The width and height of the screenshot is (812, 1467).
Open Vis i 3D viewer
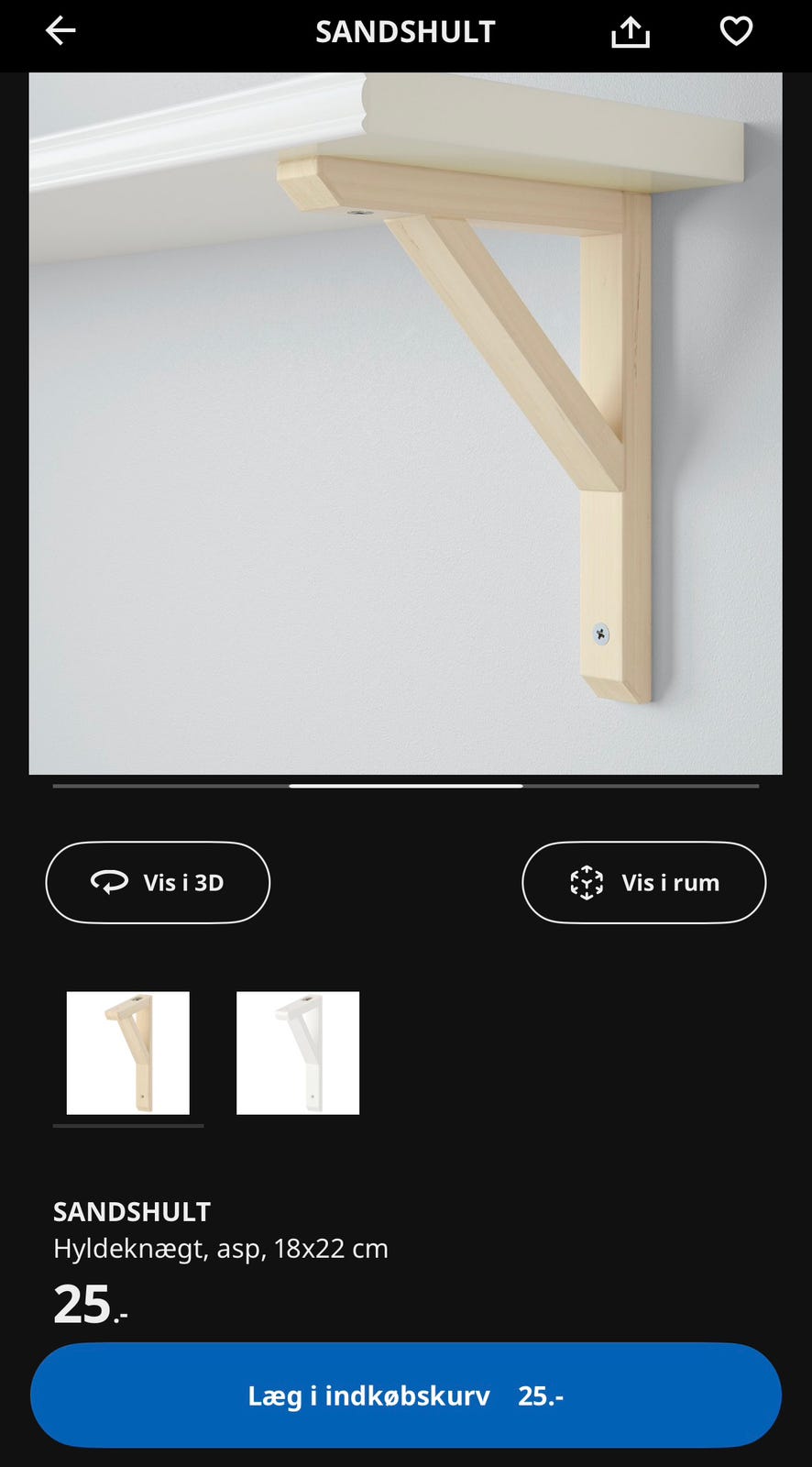pyautogui.click(x=158, y=882)
